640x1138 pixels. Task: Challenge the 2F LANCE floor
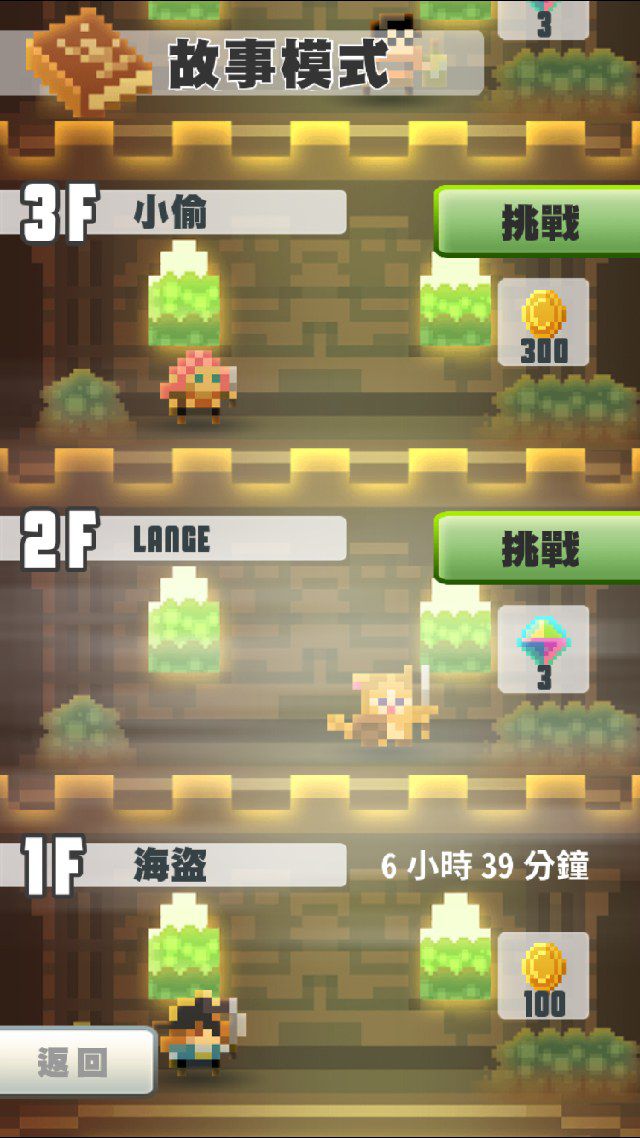(538, 547)
